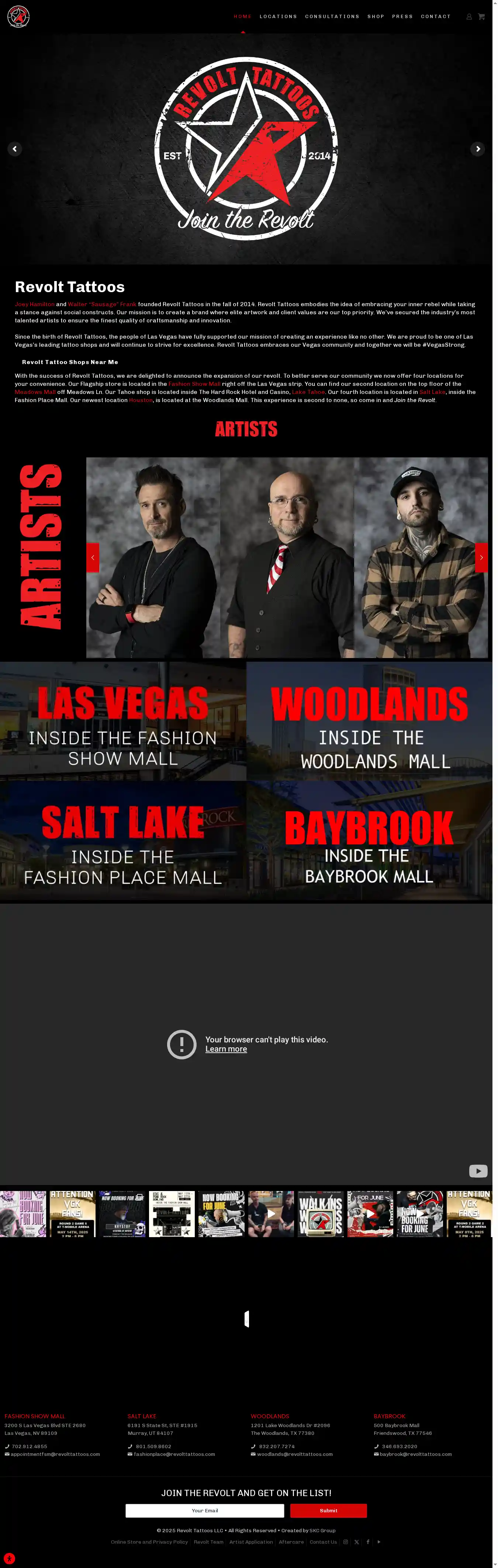The height and width of the screenshot is (1568, 498).
Task: Open the shopping cart icon
Action: point(481,17)
